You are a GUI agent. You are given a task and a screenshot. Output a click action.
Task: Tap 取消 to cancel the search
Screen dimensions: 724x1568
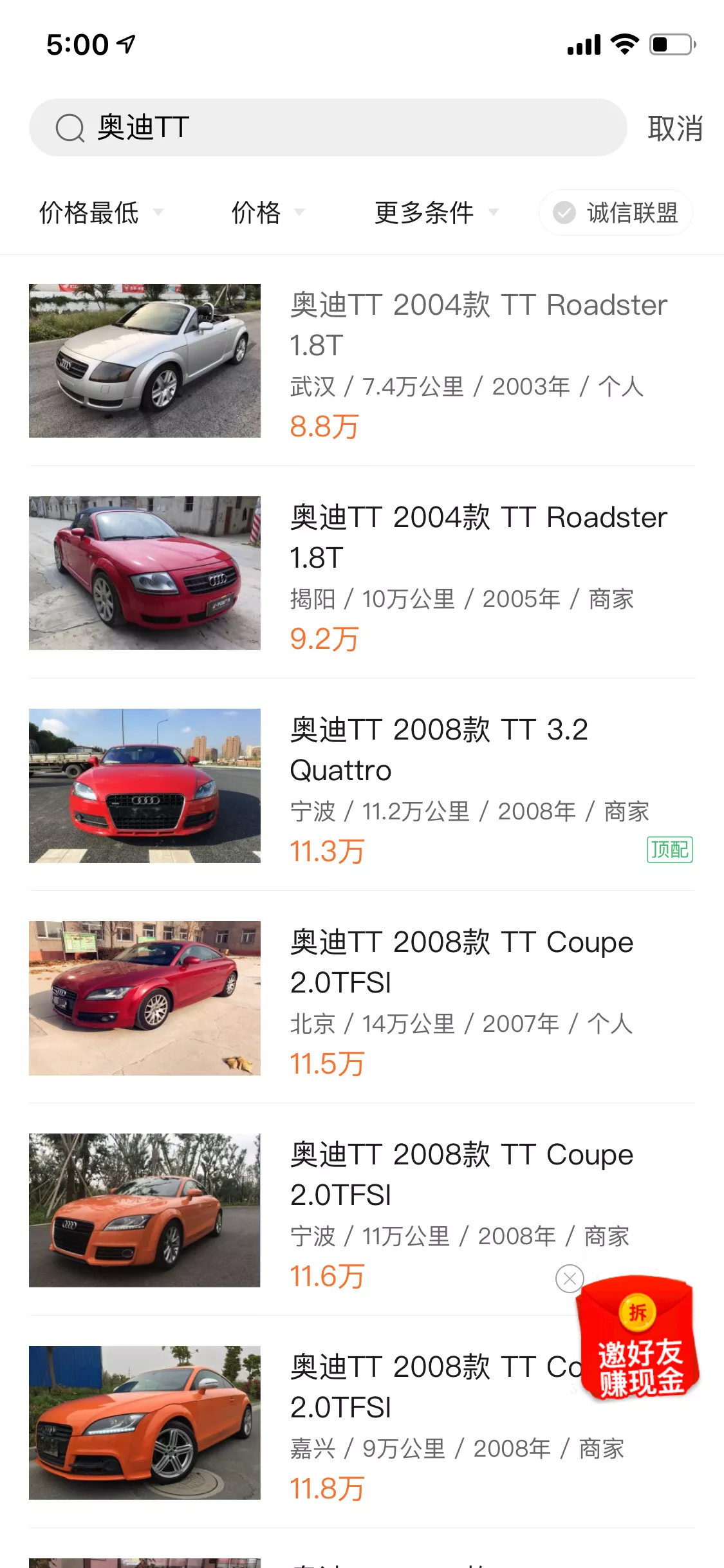pos(674,127)
